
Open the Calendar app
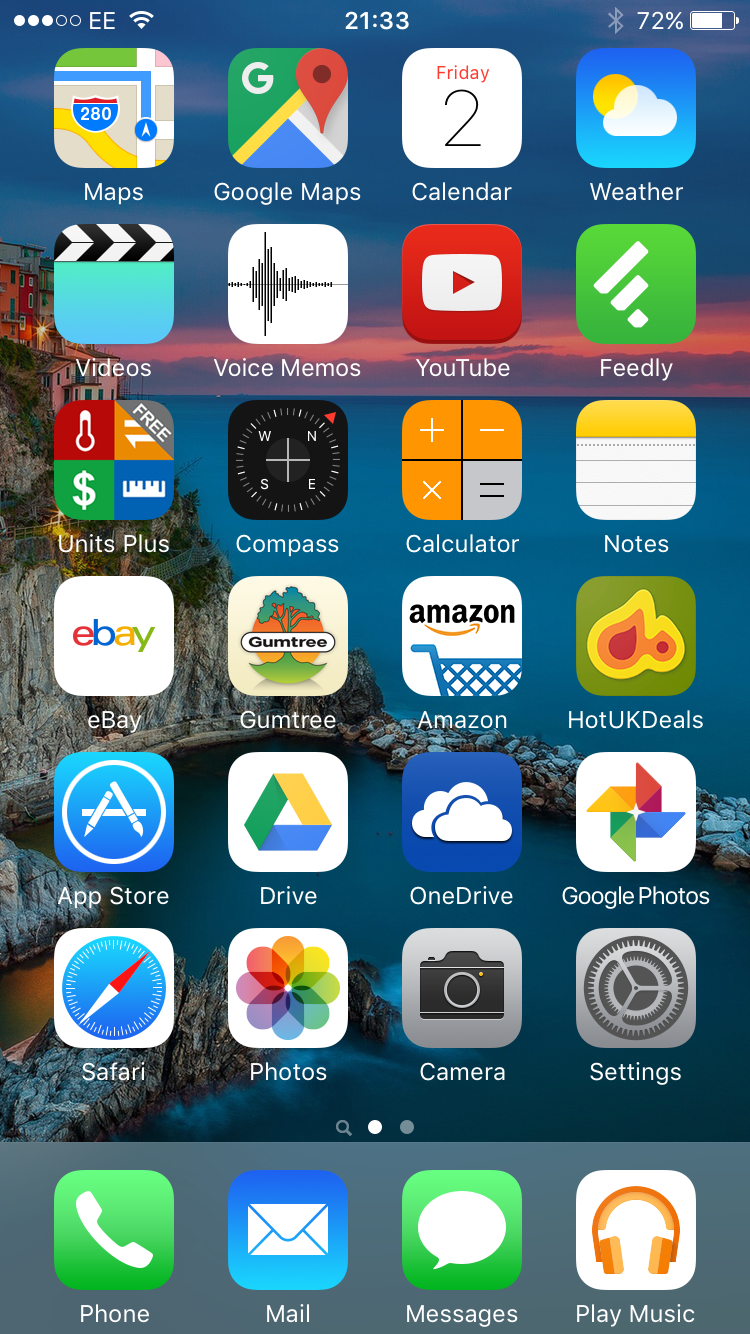click(x=462, y=108)
